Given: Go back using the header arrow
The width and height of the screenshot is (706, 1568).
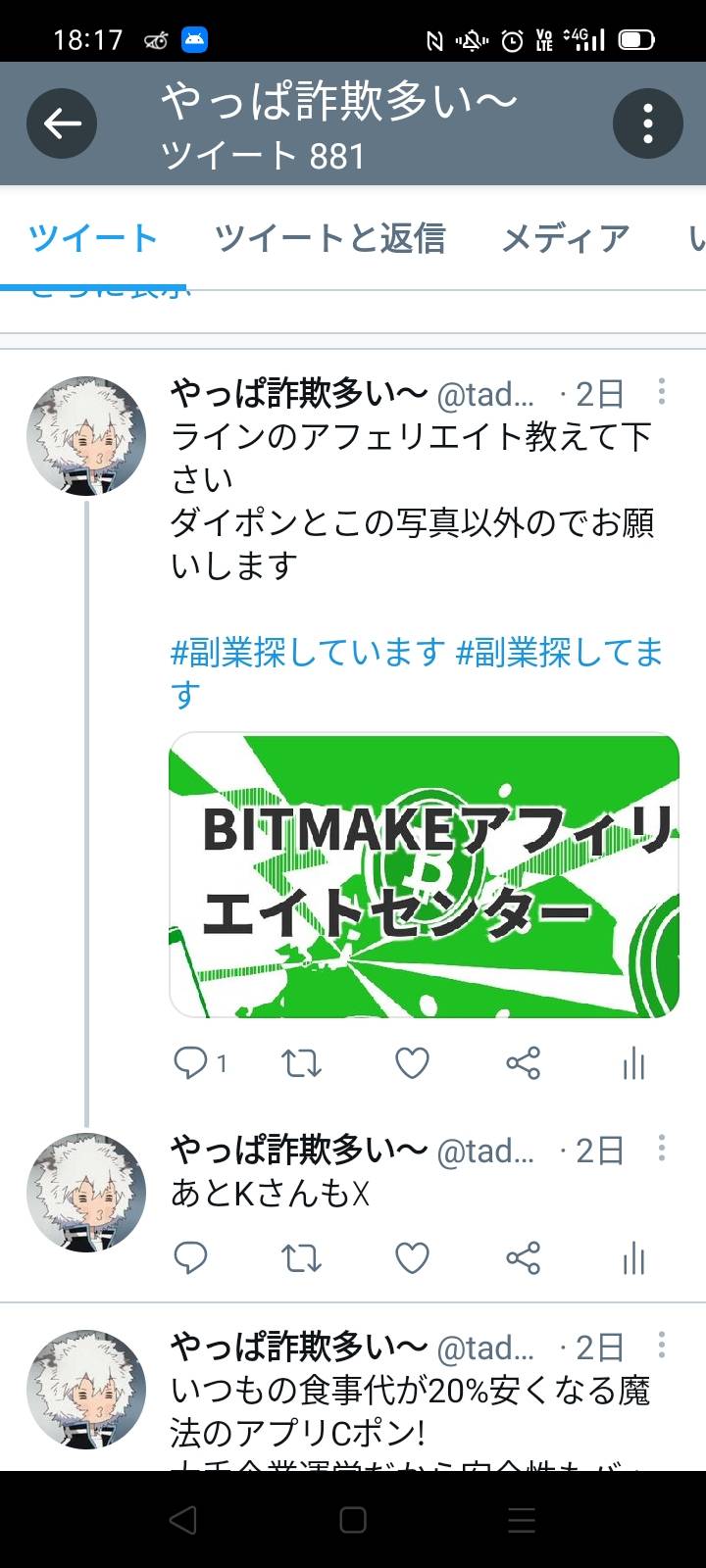Looking at the screenshot, I should pyautogui.click(x=62, y=123).
